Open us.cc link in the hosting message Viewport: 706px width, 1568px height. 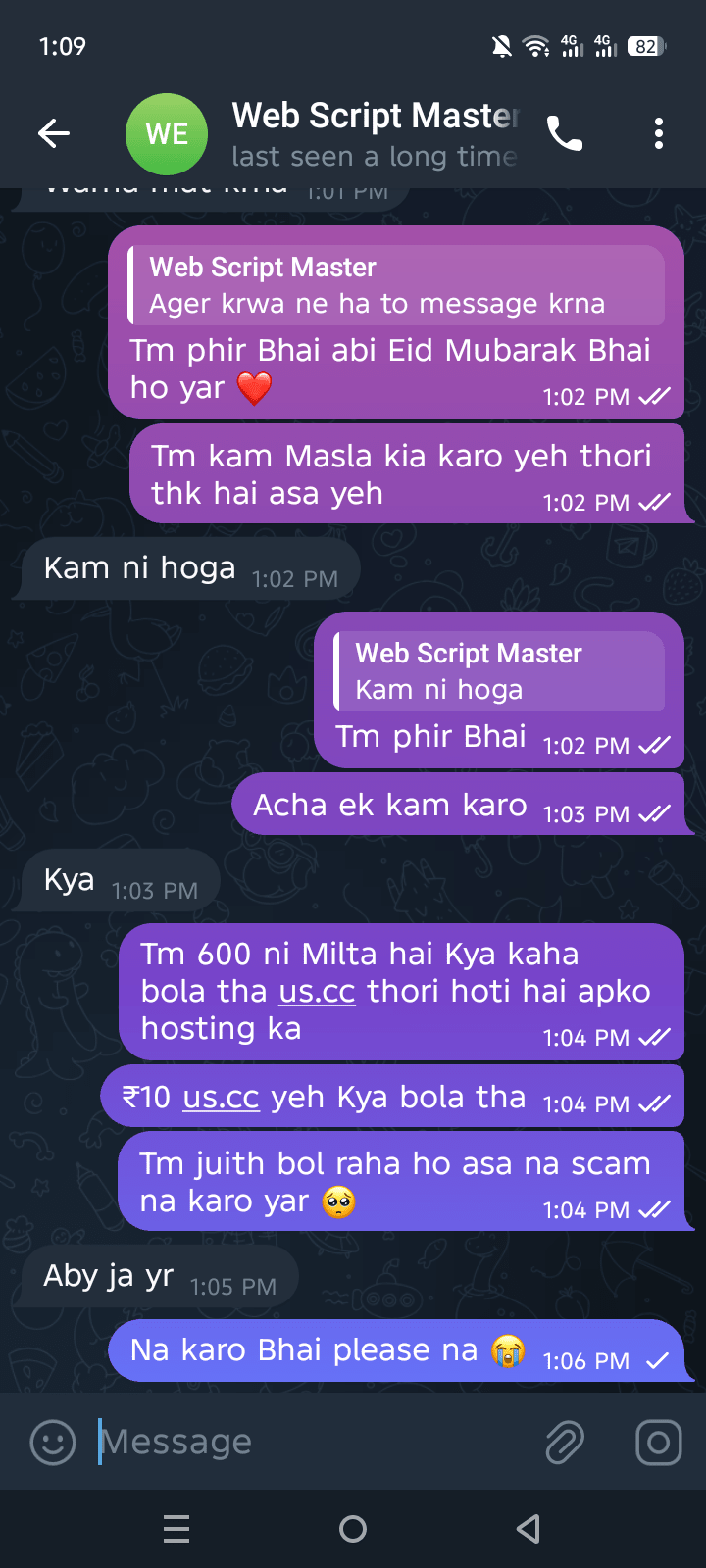click(317, 992)
